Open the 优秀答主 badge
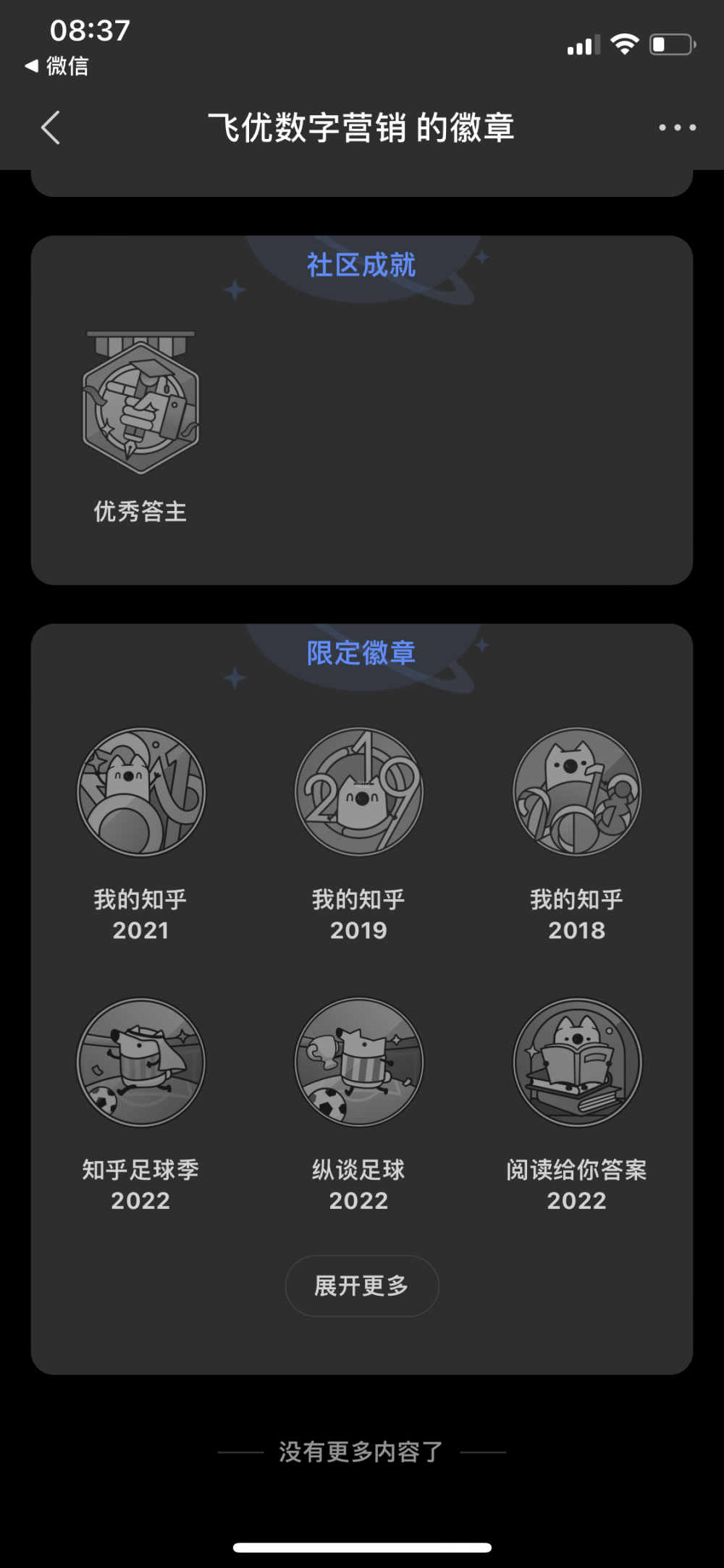The image size is (724, 1568). 141,403
